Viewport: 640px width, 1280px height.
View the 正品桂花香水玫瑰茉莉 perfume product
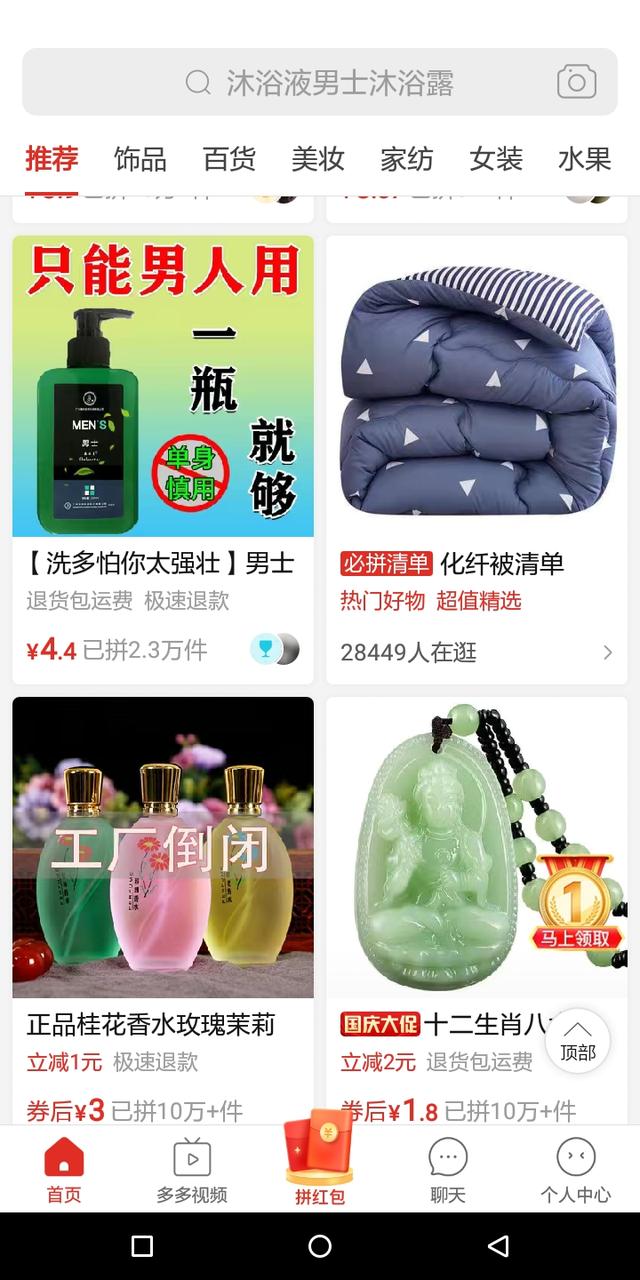[163, 860]
